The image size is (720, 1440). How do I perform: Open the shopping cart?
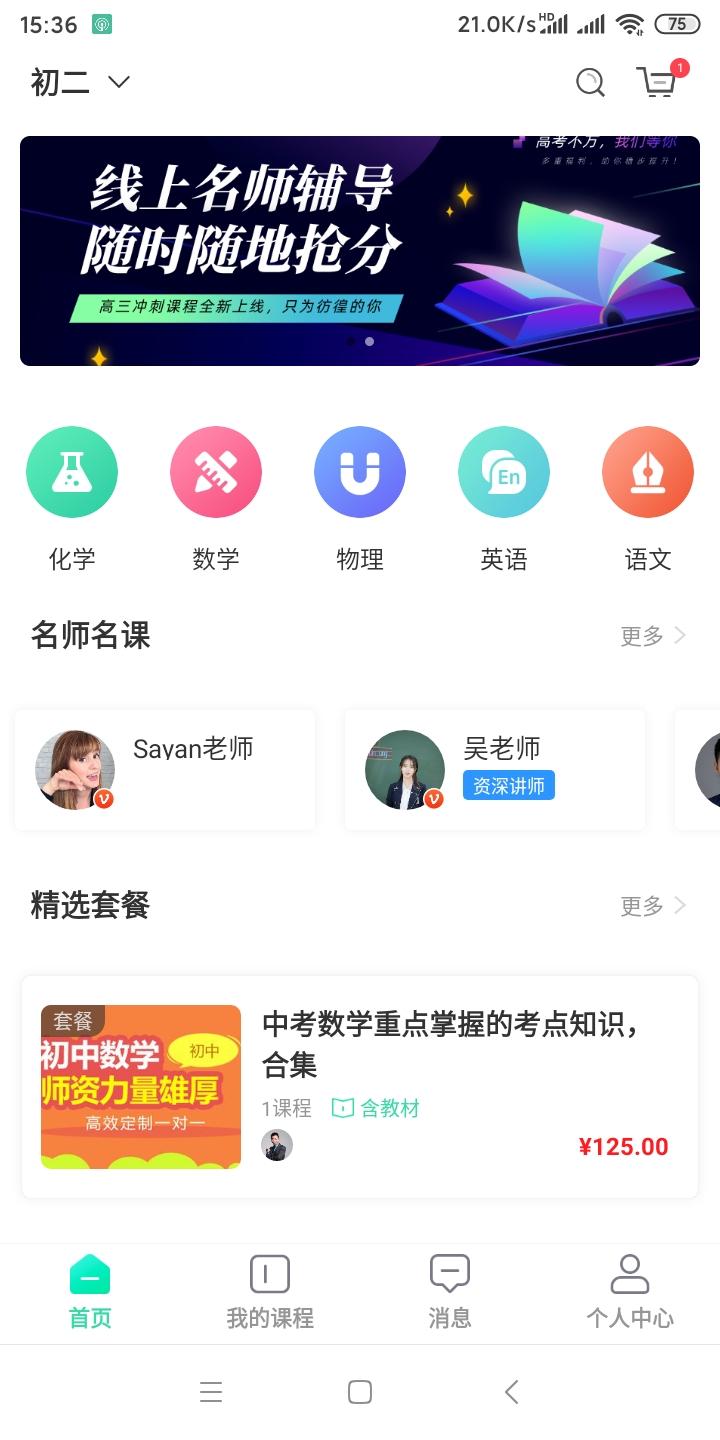(658, 82)
